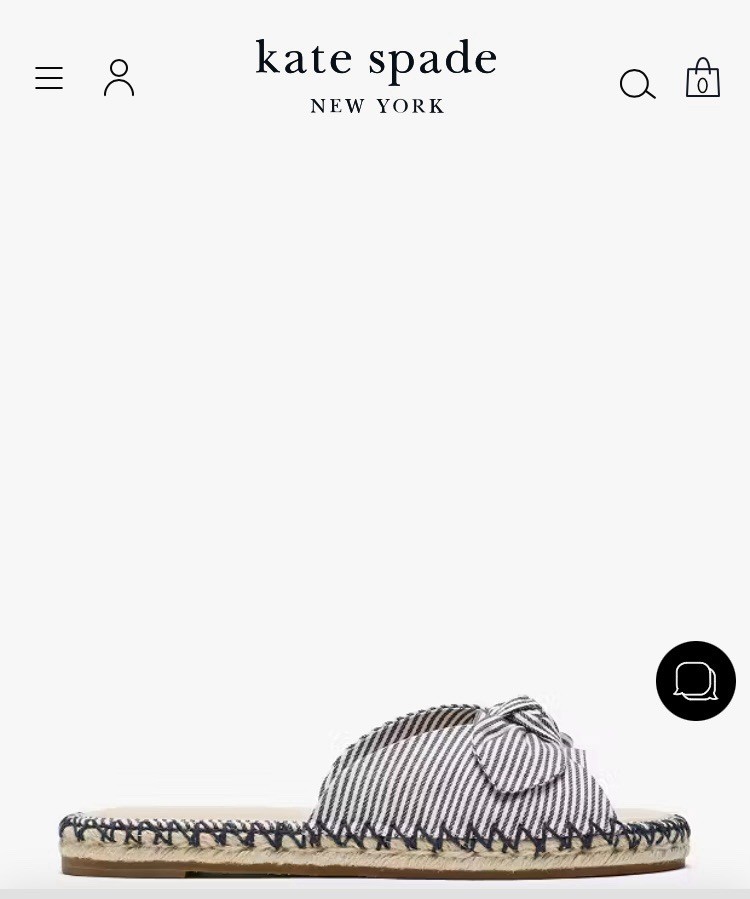Open the account profile icon
This screenshot has height=899, width=750.
(x=119, y=78)
